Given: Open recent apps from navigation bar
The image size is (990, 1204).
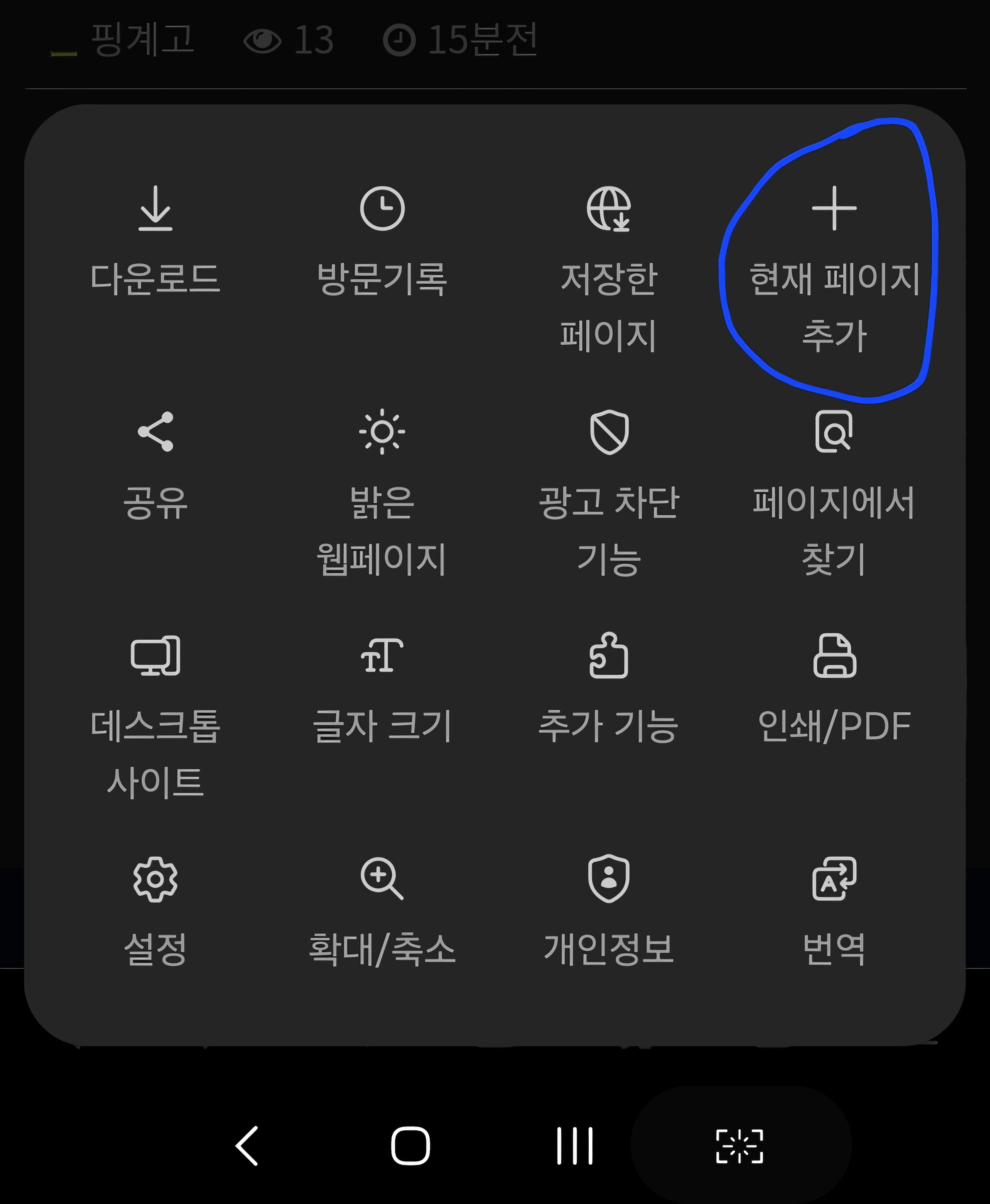Looking at the screenshot, I should coord(575,1145).
